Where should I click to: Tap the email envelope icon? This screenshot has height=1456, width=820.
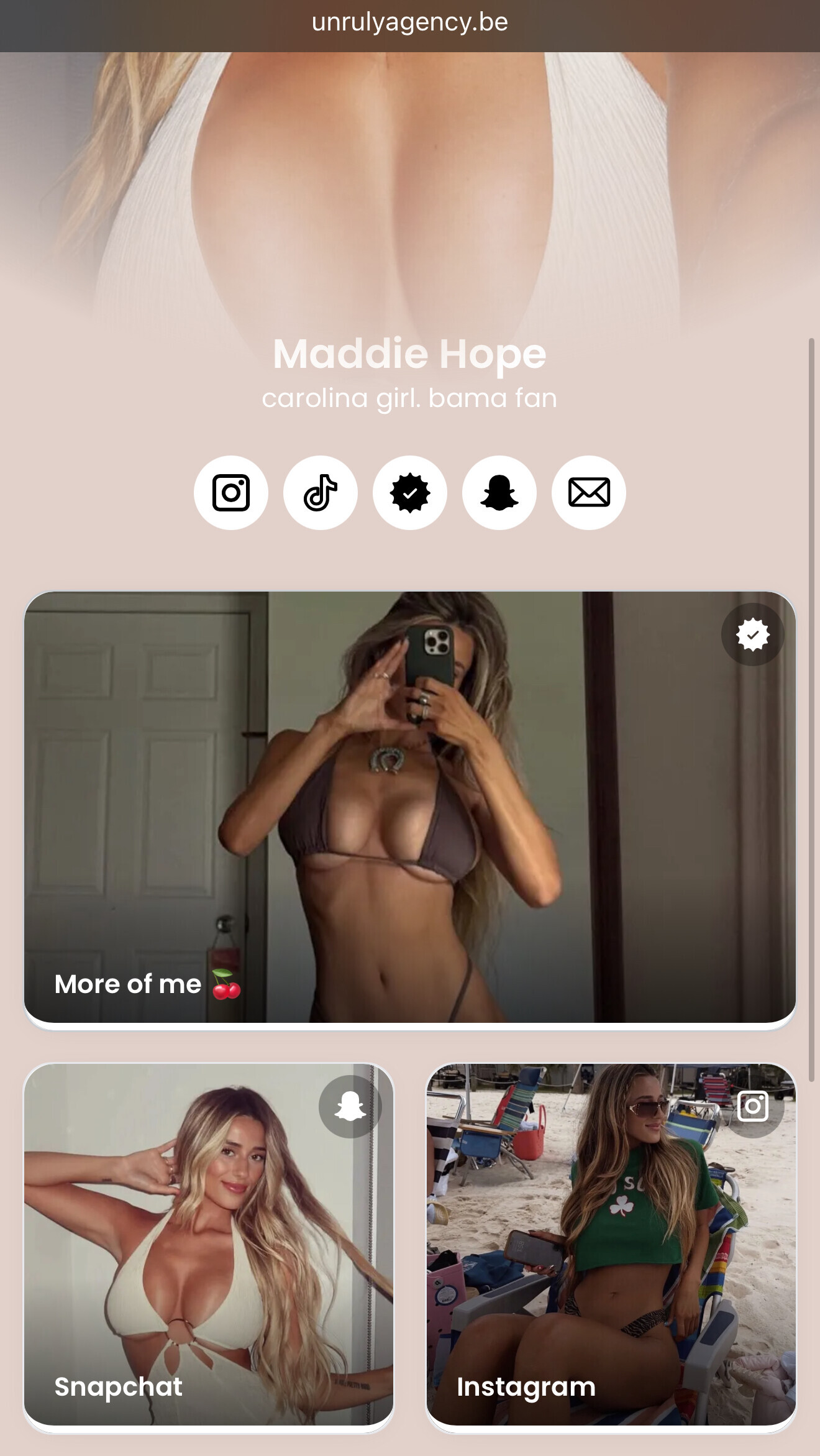point(589,493)
